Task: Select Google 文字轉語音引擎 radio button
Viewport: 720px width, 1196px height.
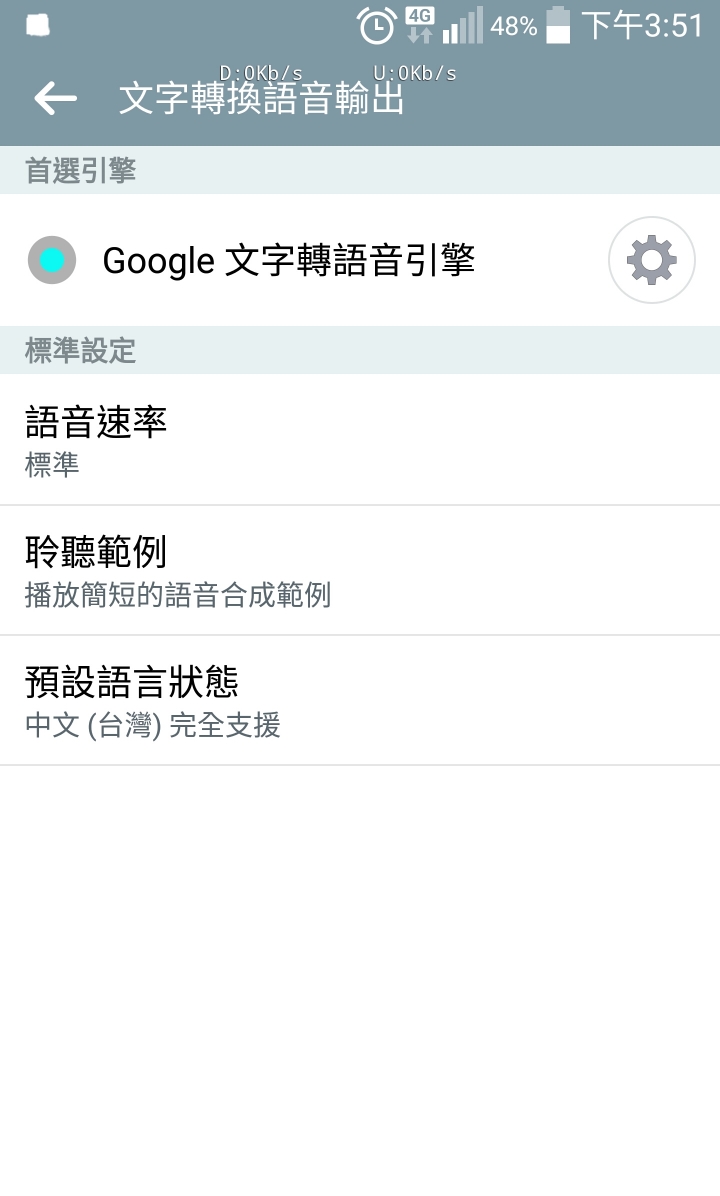Action: point(52,260)
